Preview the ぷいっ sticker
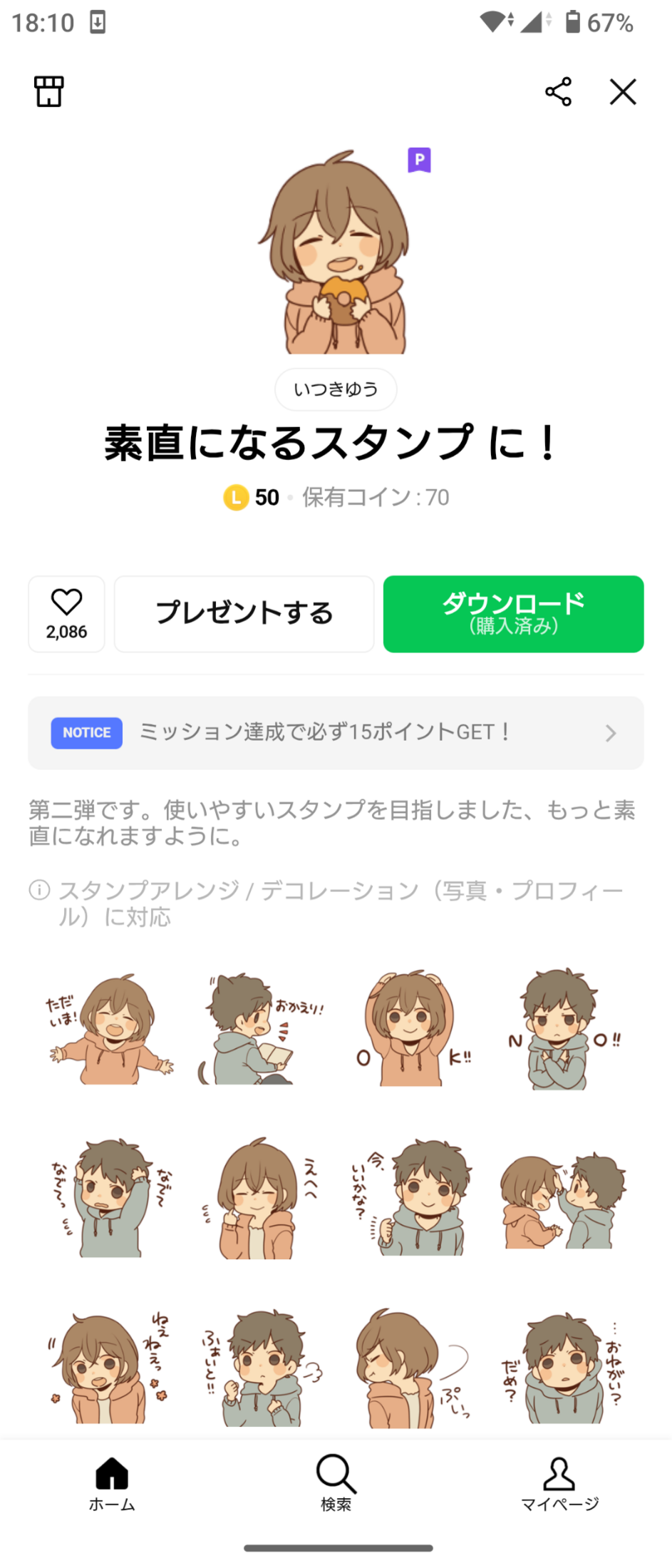The image size is (672, 1568). [x=412, y=1365]
